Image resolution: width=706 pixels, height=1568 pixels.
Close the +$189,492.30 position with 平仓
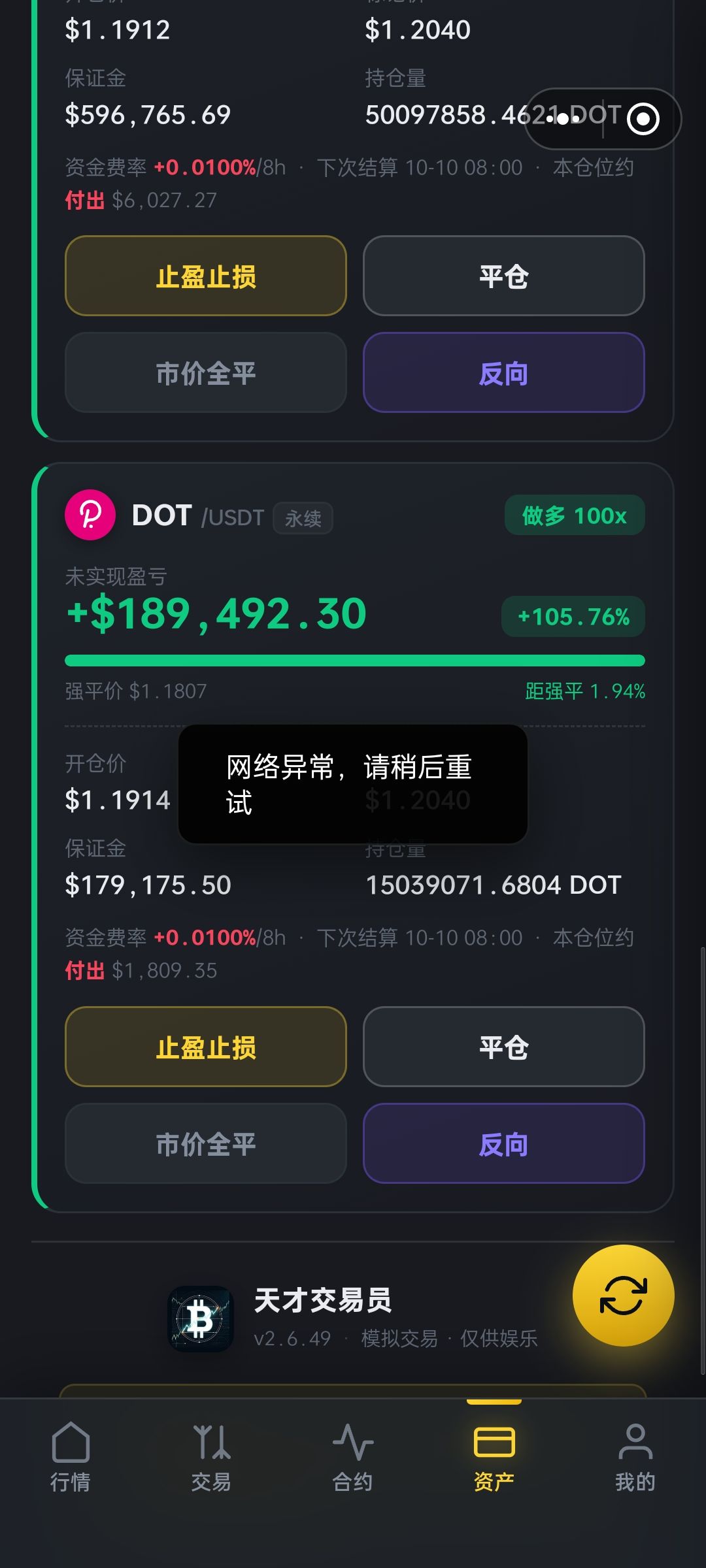pyautogui.click(x=504, y=1047)
